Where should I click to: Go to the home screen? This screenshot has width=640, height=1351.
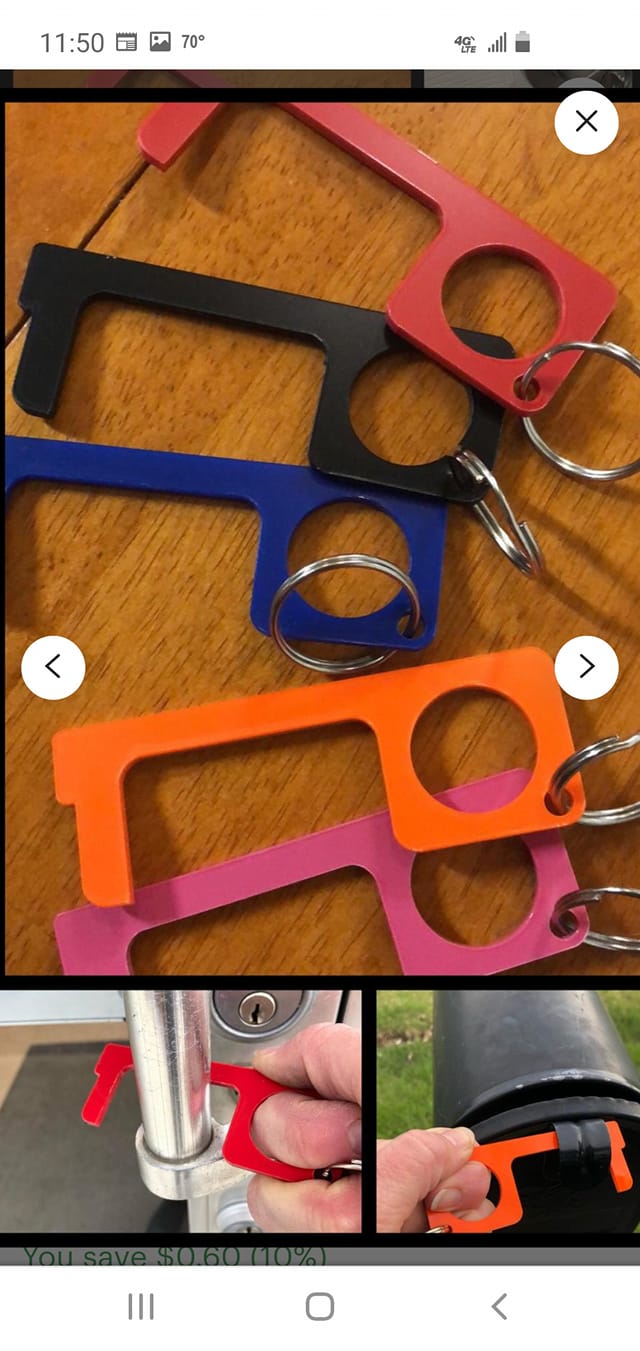pyautogui.click(x=320, y=1306)
